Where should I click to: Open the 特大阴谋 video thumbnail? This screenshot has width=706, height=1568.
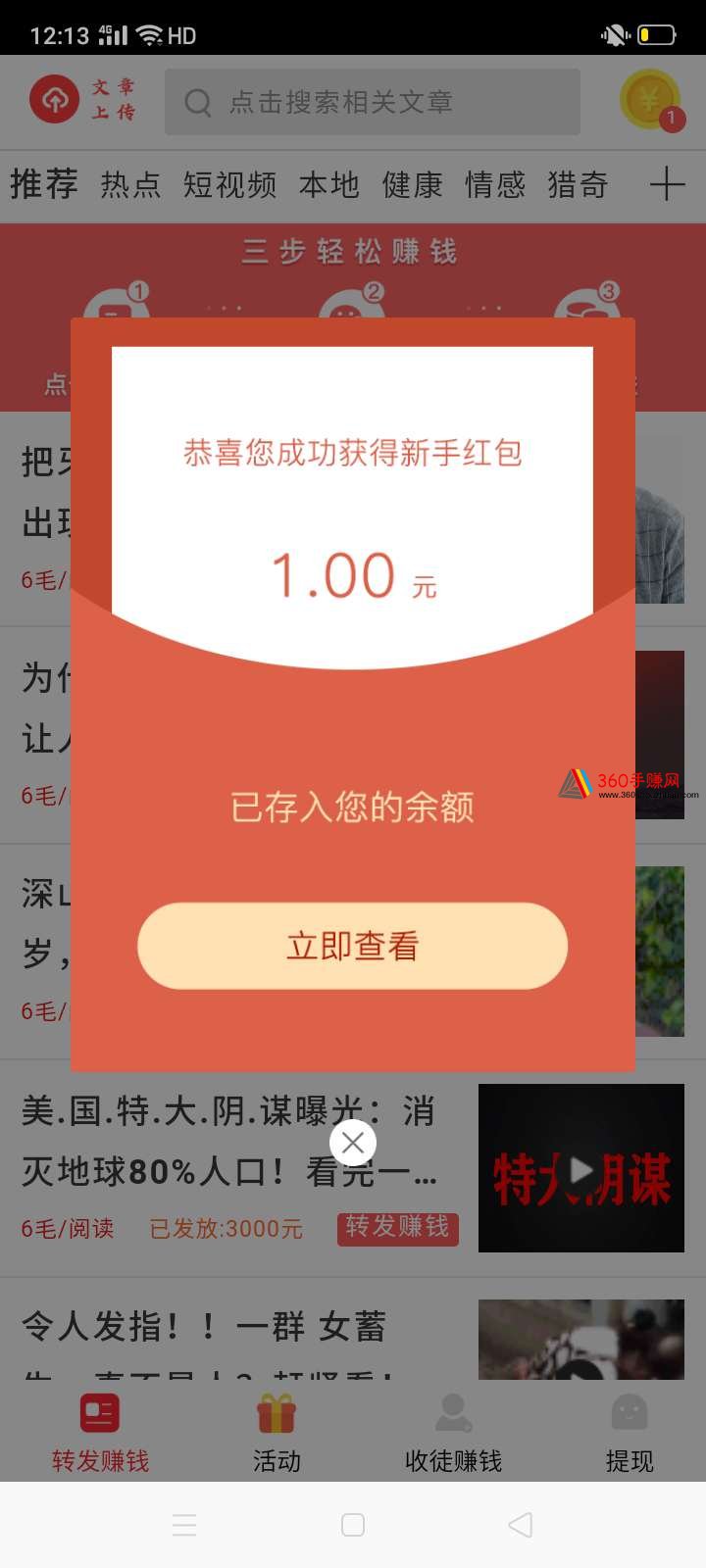point(581,1168)
